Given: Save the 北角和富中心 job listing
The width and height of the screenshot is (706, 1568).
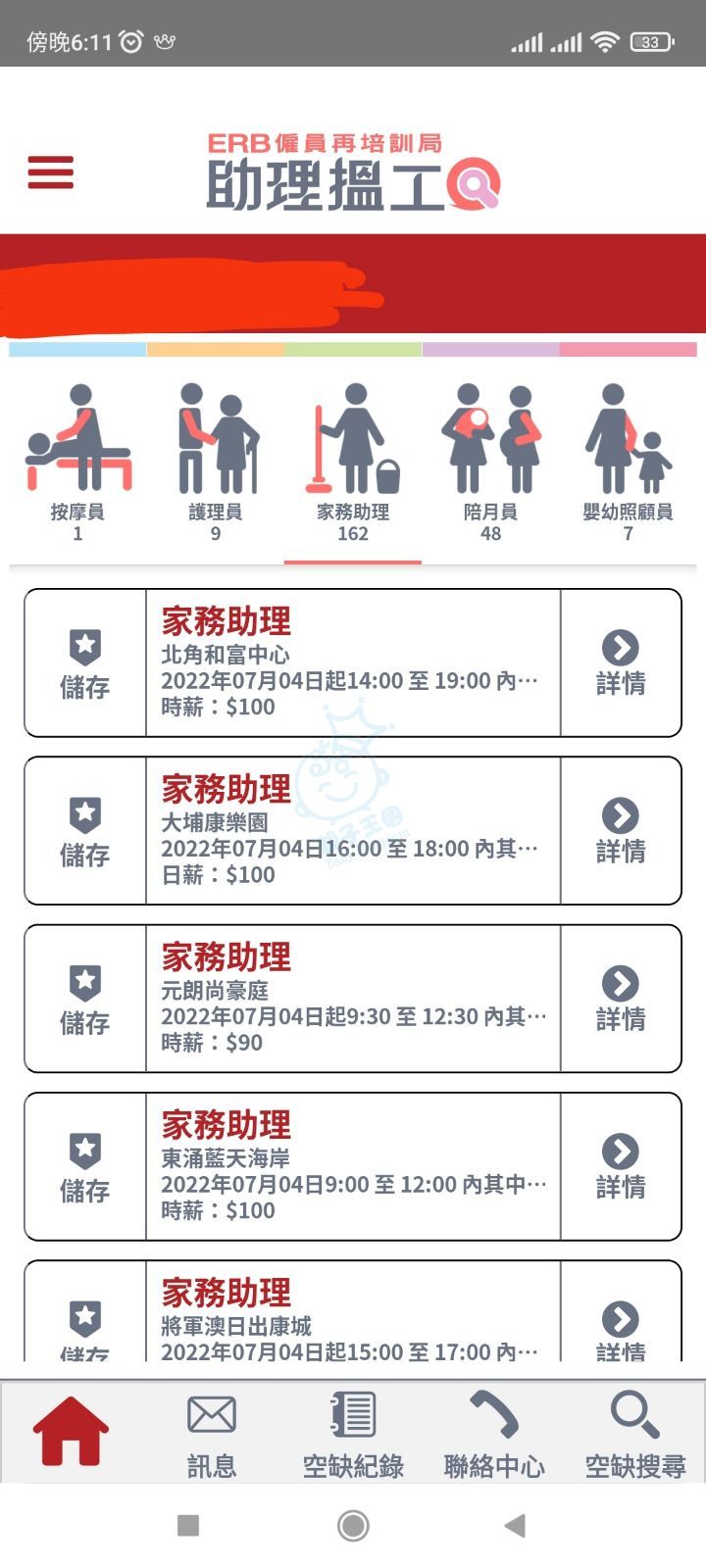Looking at the screenshot, I should (85, 663).
